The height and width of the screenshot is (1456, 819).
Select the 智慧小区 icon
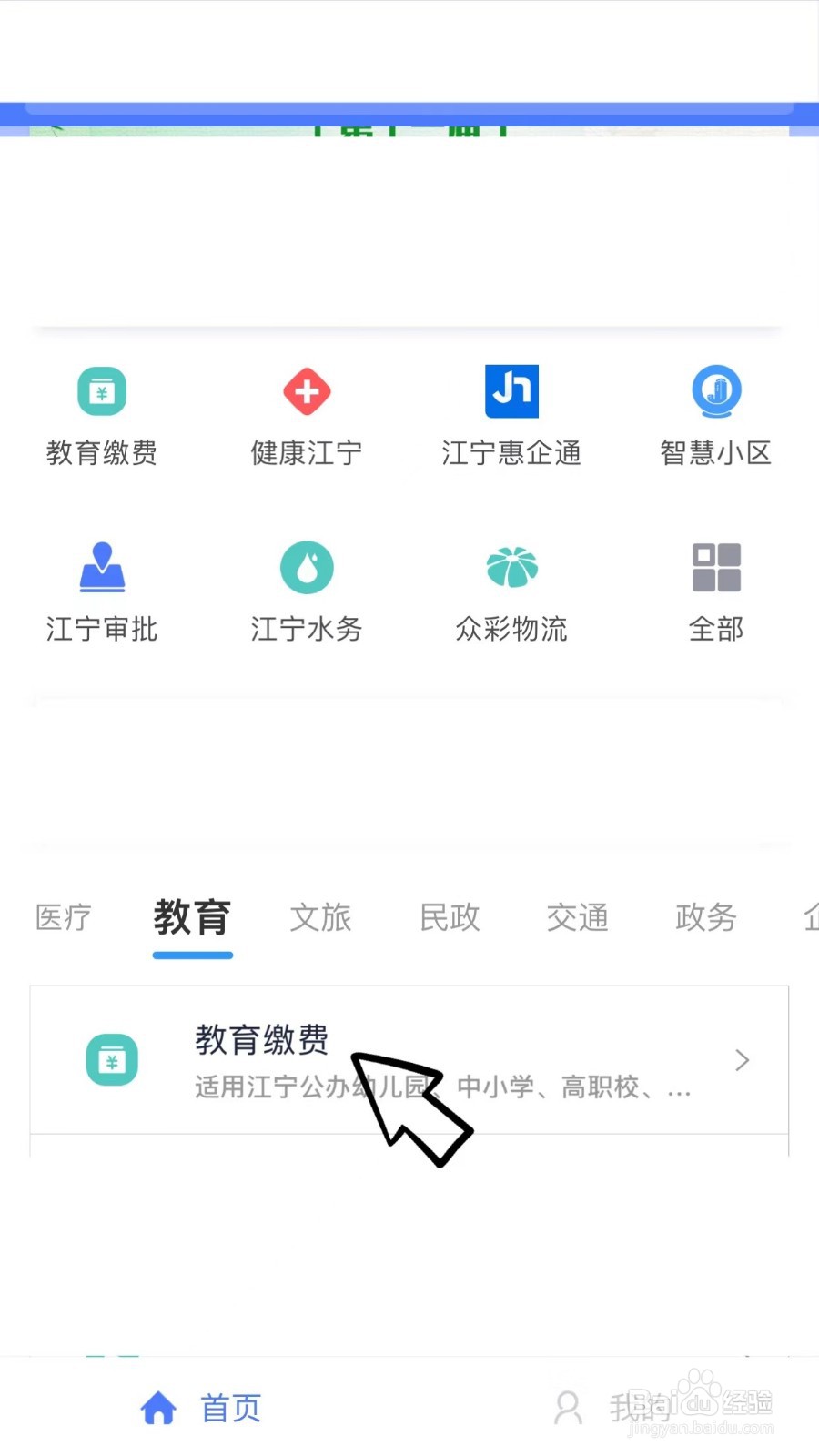click(x=716, y=391)
